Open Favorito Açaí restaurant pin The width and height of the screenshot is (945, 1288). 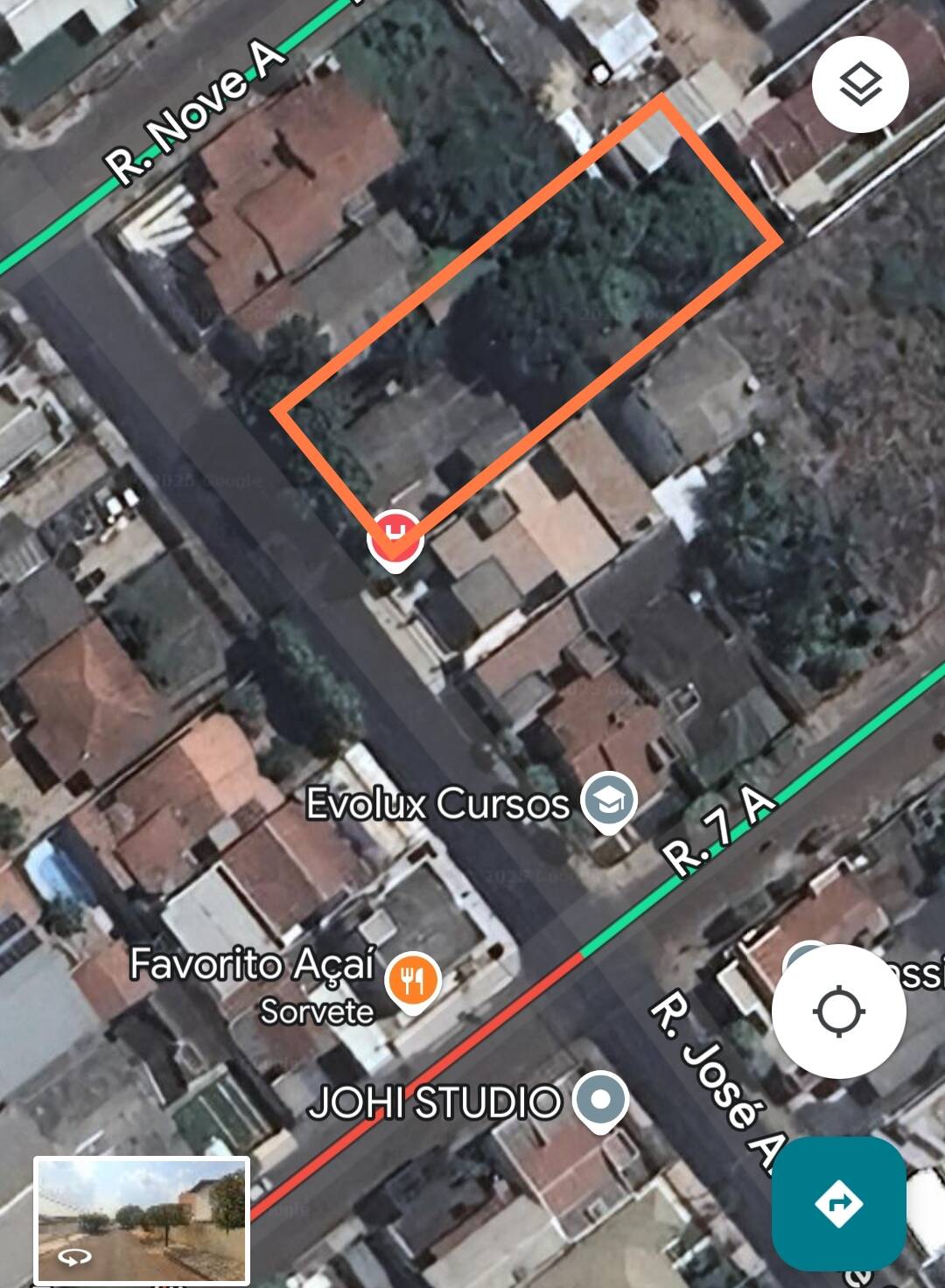pos(414,979)
